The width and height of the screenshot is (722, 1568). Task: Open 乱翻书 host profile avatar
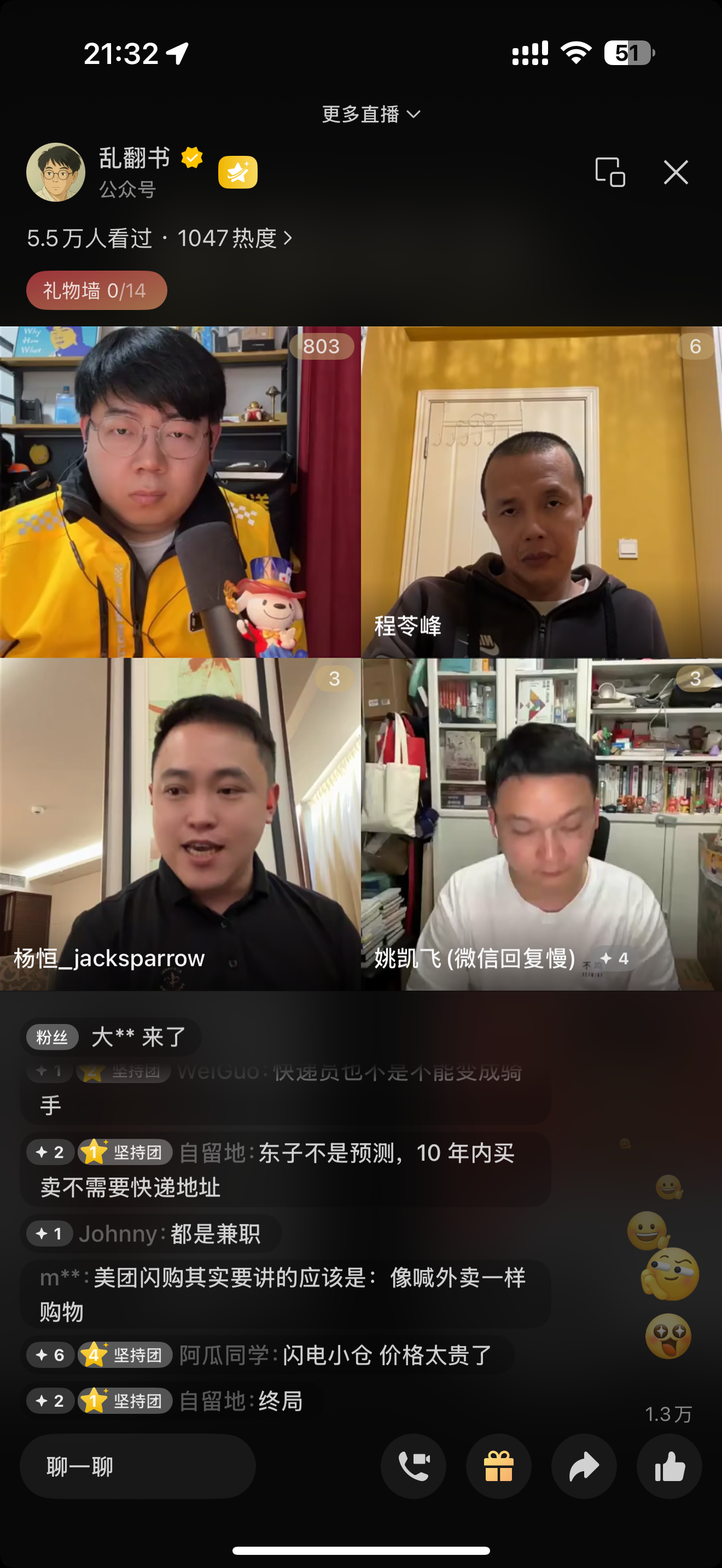(55, 172)
